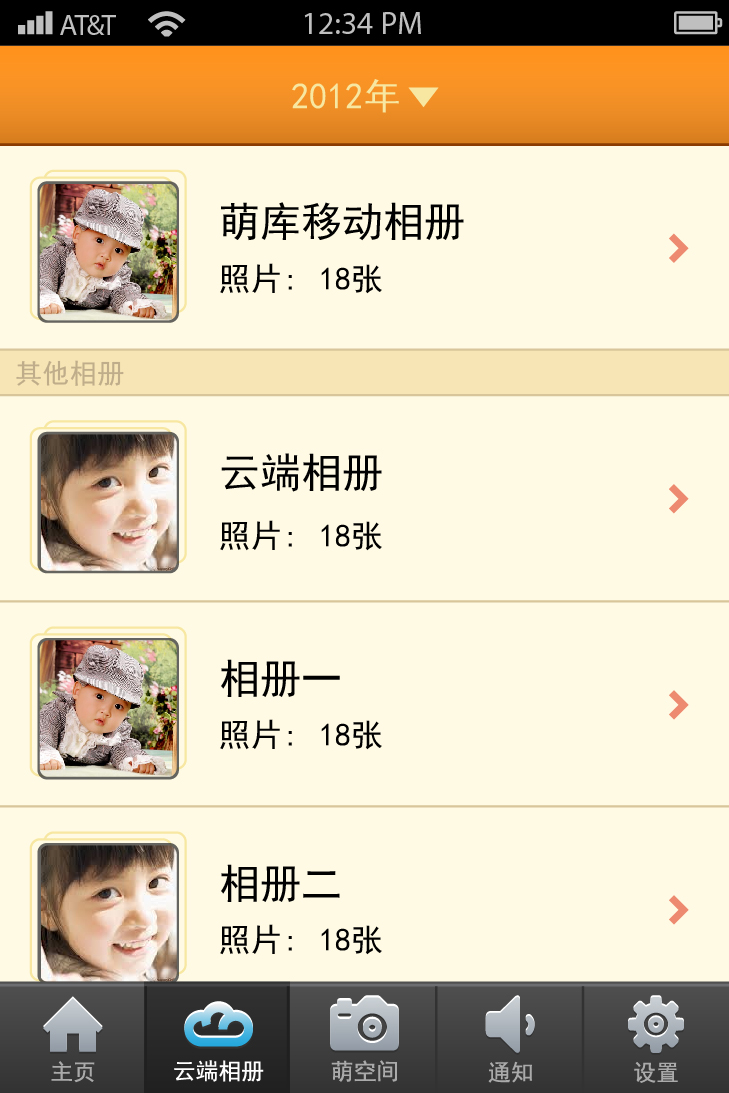Open the 2012年 year dropdown

pyautogui.click(x=364, y=97)
